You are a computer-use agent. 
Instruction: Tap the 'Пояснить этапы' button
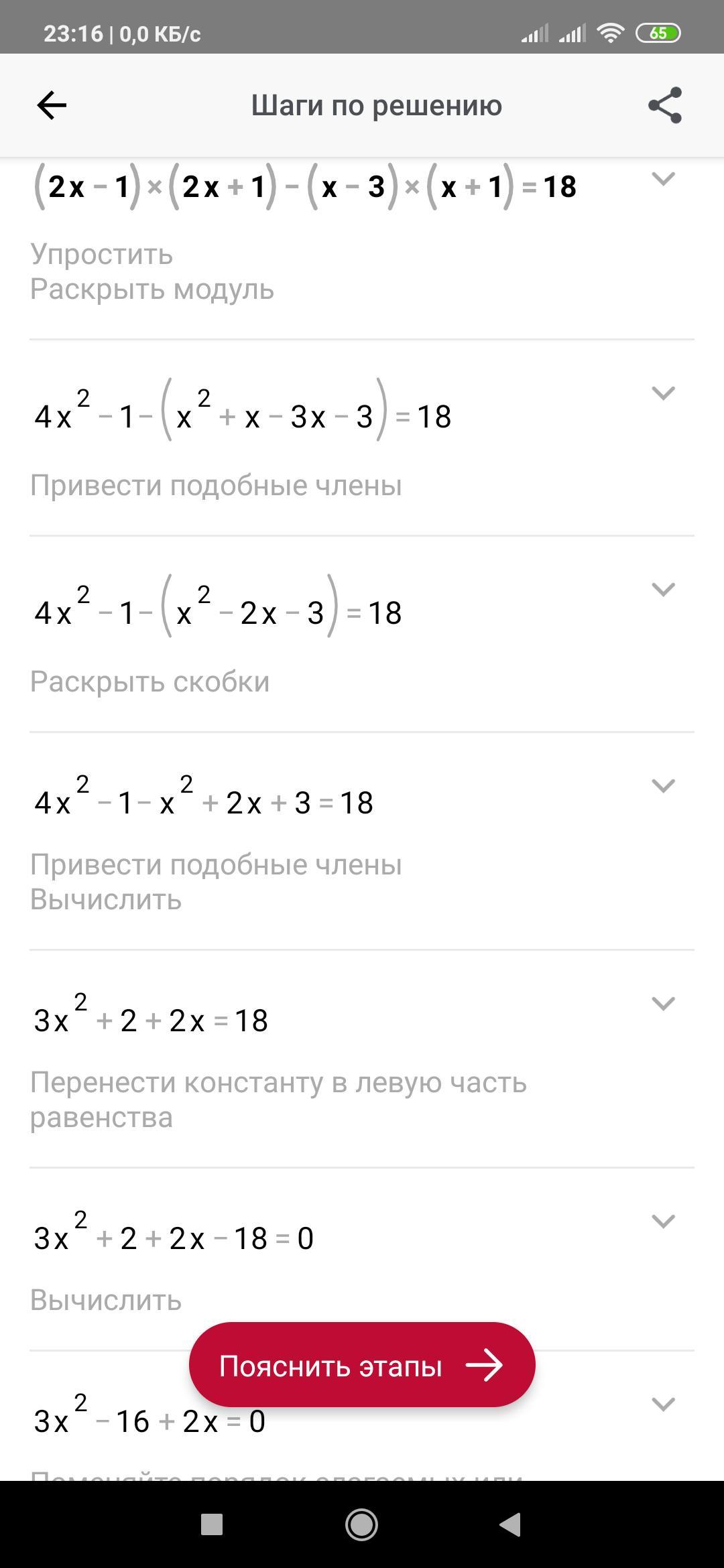[362, 1365]
